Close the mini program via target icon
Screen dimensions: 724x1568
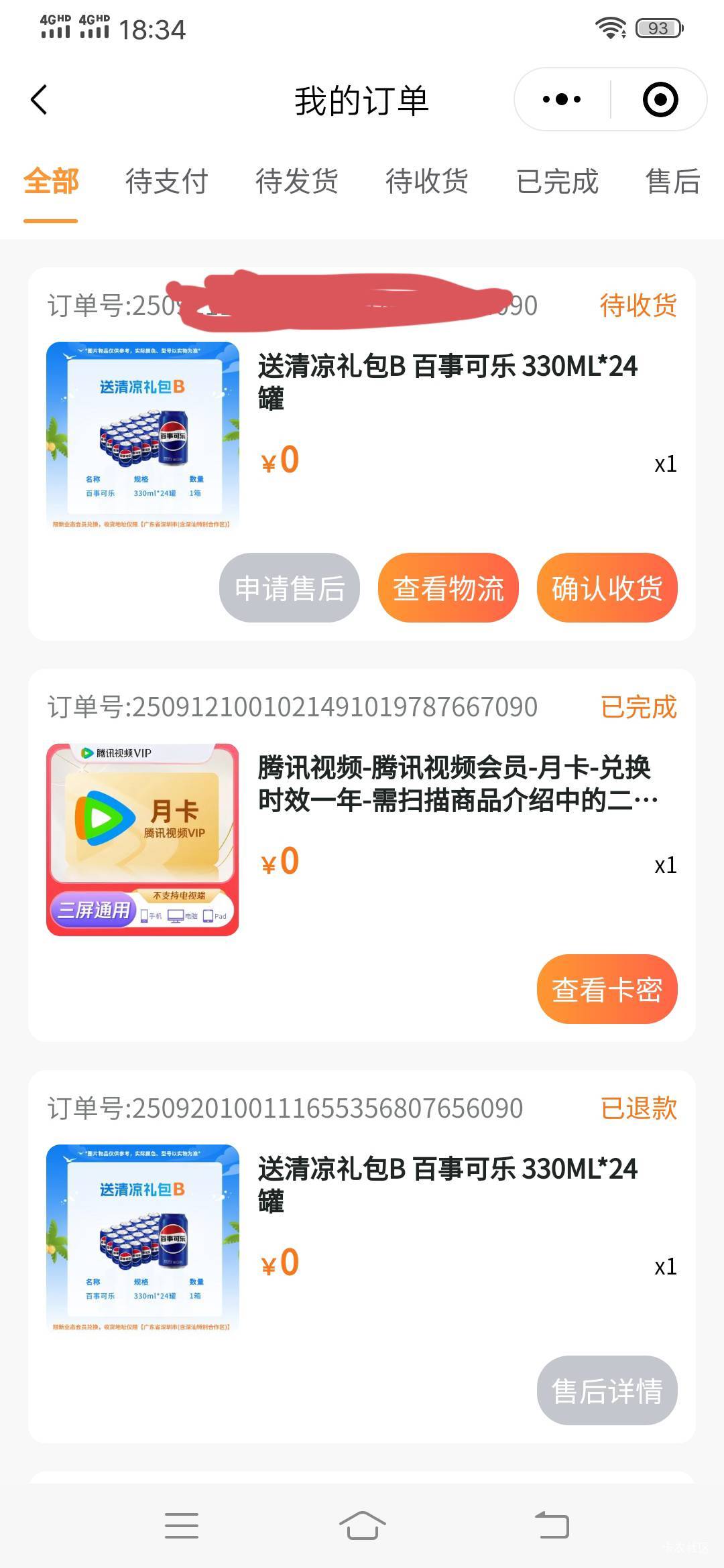(660, 100)
